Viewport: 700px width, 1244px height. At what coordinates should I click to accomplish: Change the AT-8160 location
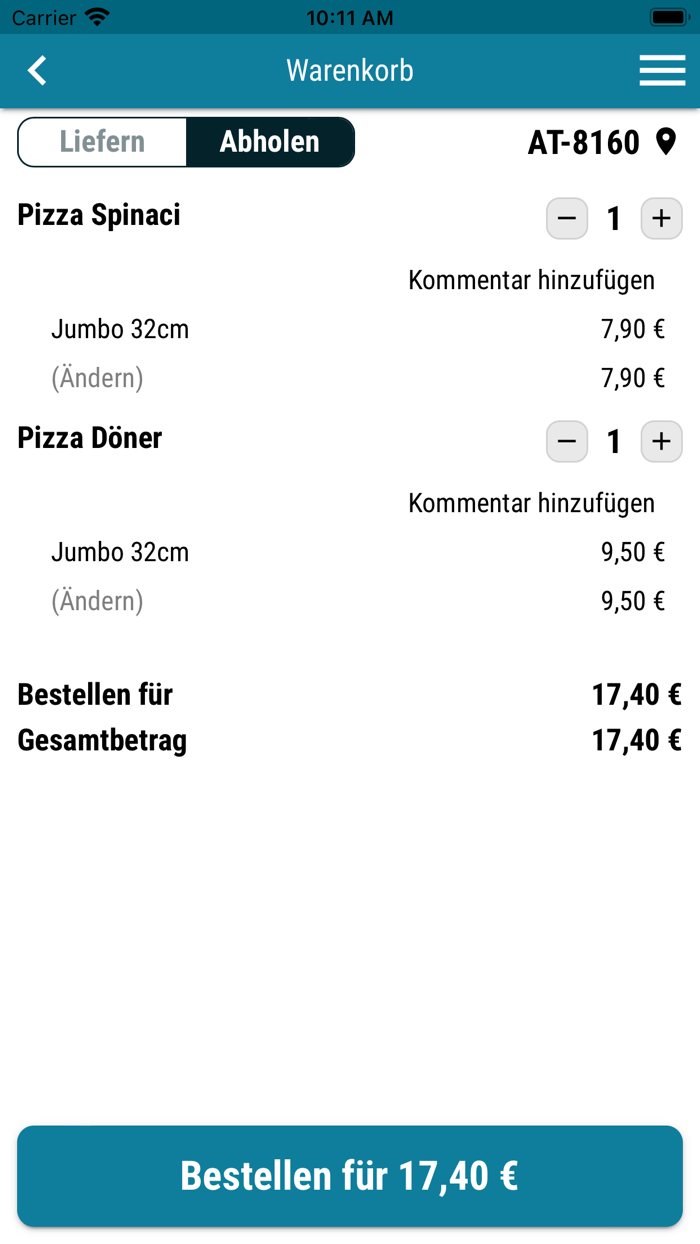click(602, 143)
